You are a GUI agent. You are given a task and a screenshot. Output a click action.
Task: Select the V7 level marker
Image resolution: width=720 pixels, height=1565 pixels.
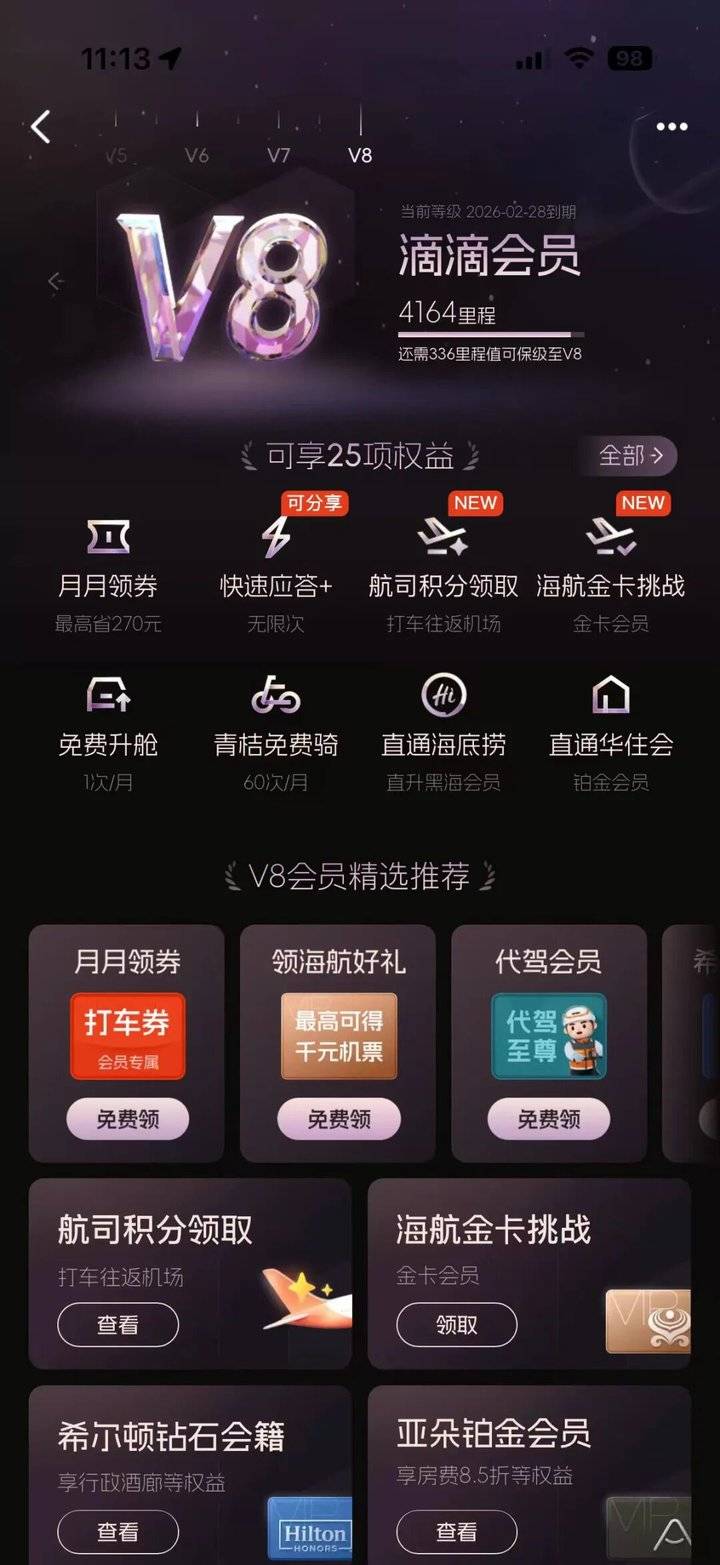(x=279, y=155)
